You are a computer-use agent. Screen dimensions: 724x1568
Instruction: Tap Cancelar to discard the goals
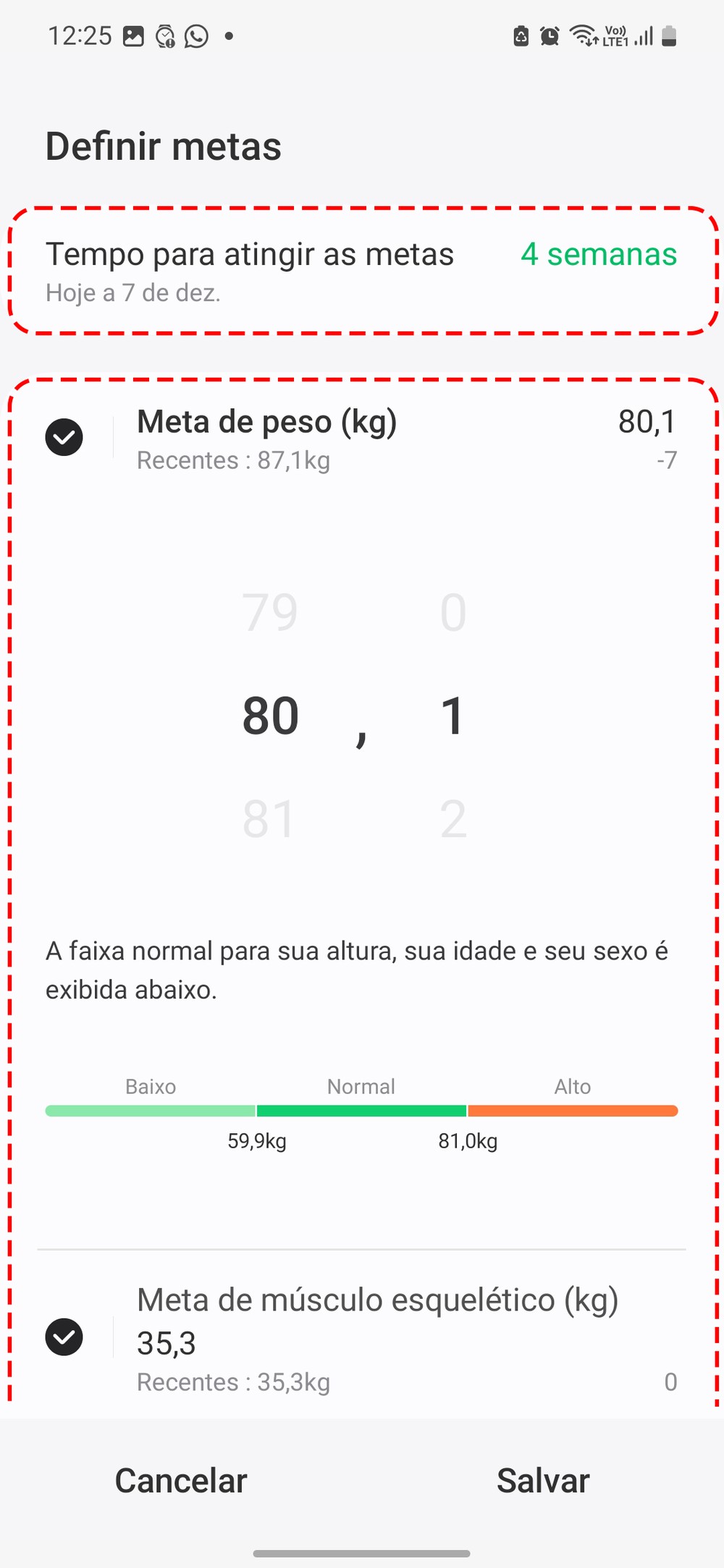point(181,1480)
